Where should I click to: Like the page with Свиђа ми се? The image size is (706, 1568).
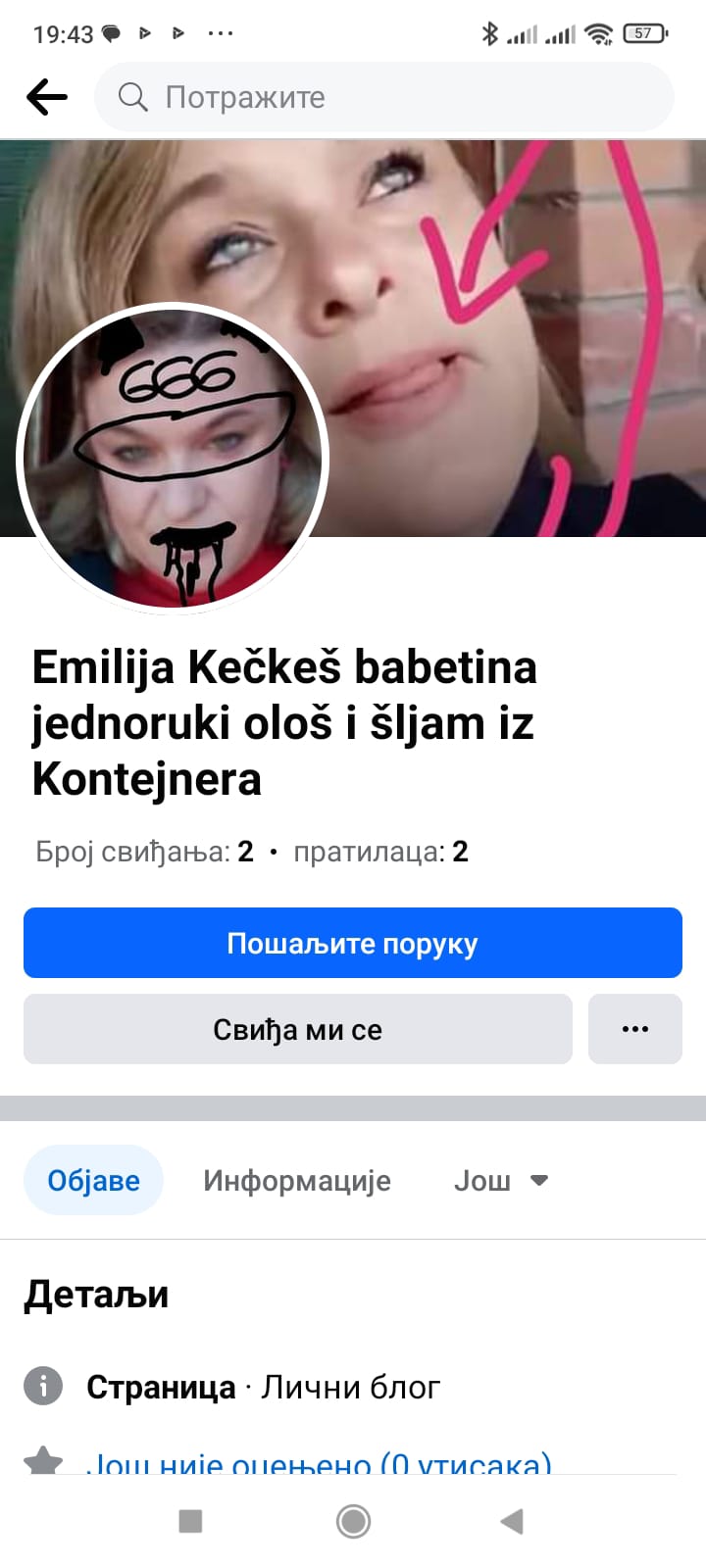pyautogui.click(x=297, y=1029)
